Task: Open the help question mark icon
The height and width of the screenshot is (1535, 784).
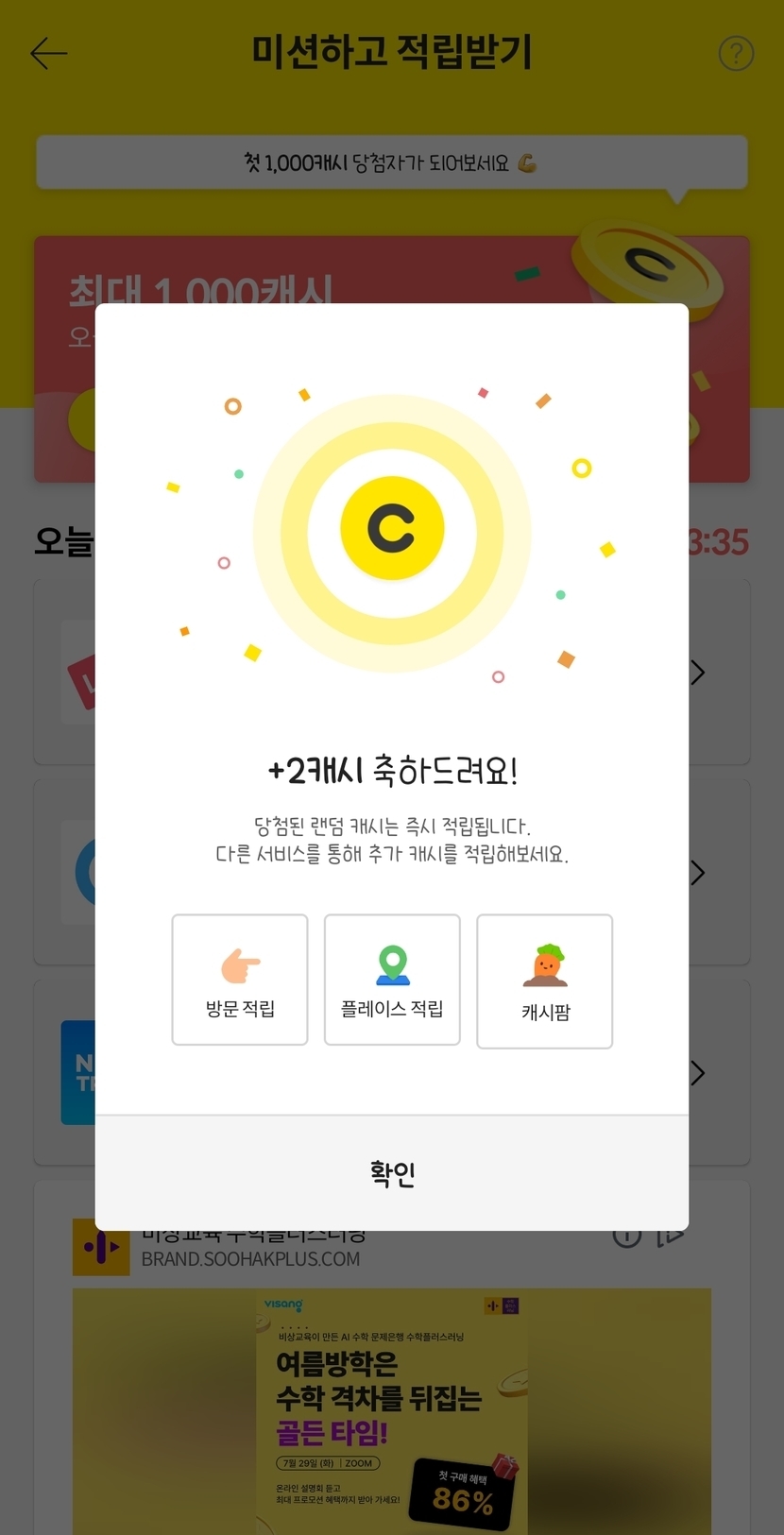Action: (736, 54)
